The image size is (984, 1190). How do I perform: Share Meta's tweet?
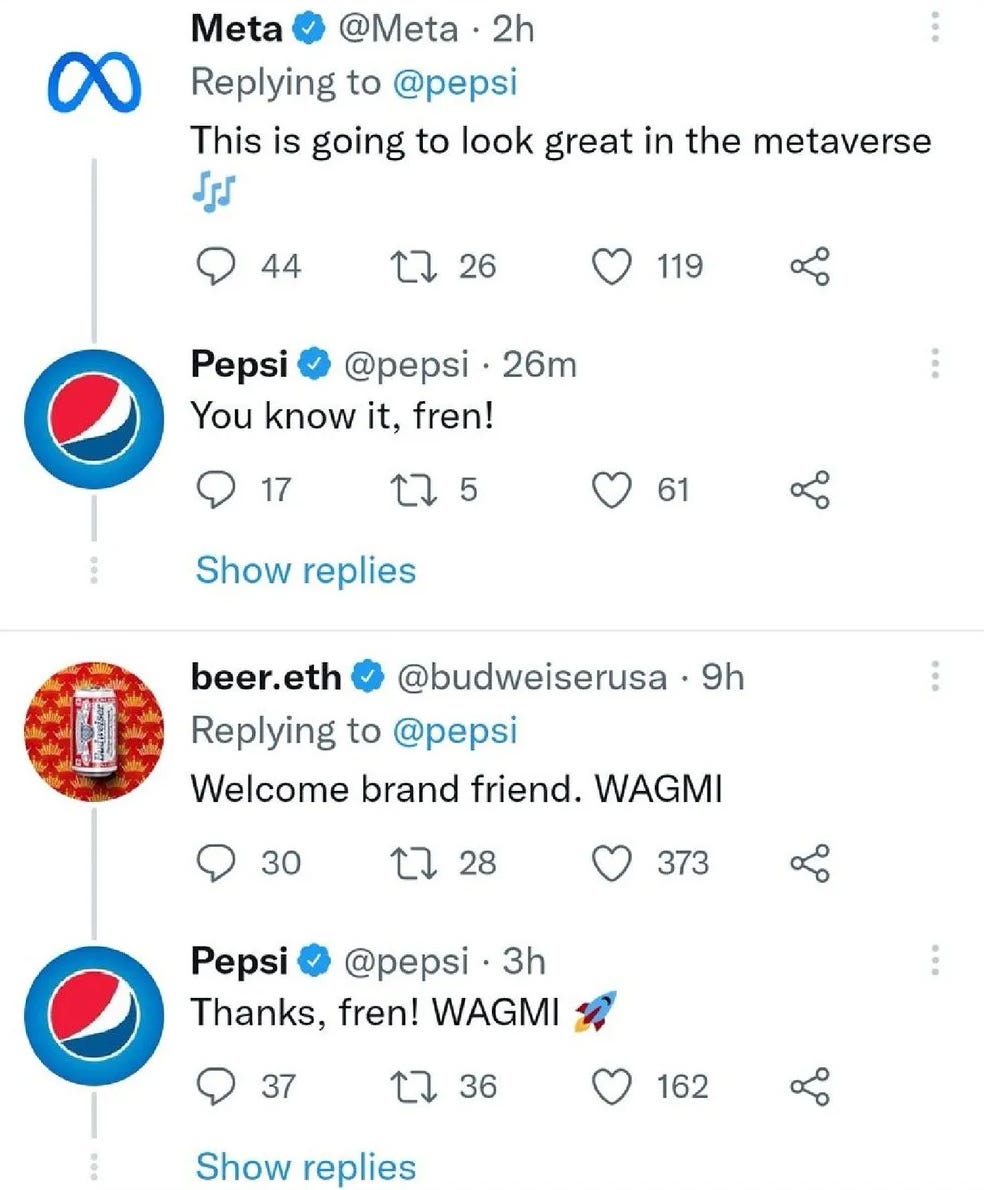[x=810, y=266]
